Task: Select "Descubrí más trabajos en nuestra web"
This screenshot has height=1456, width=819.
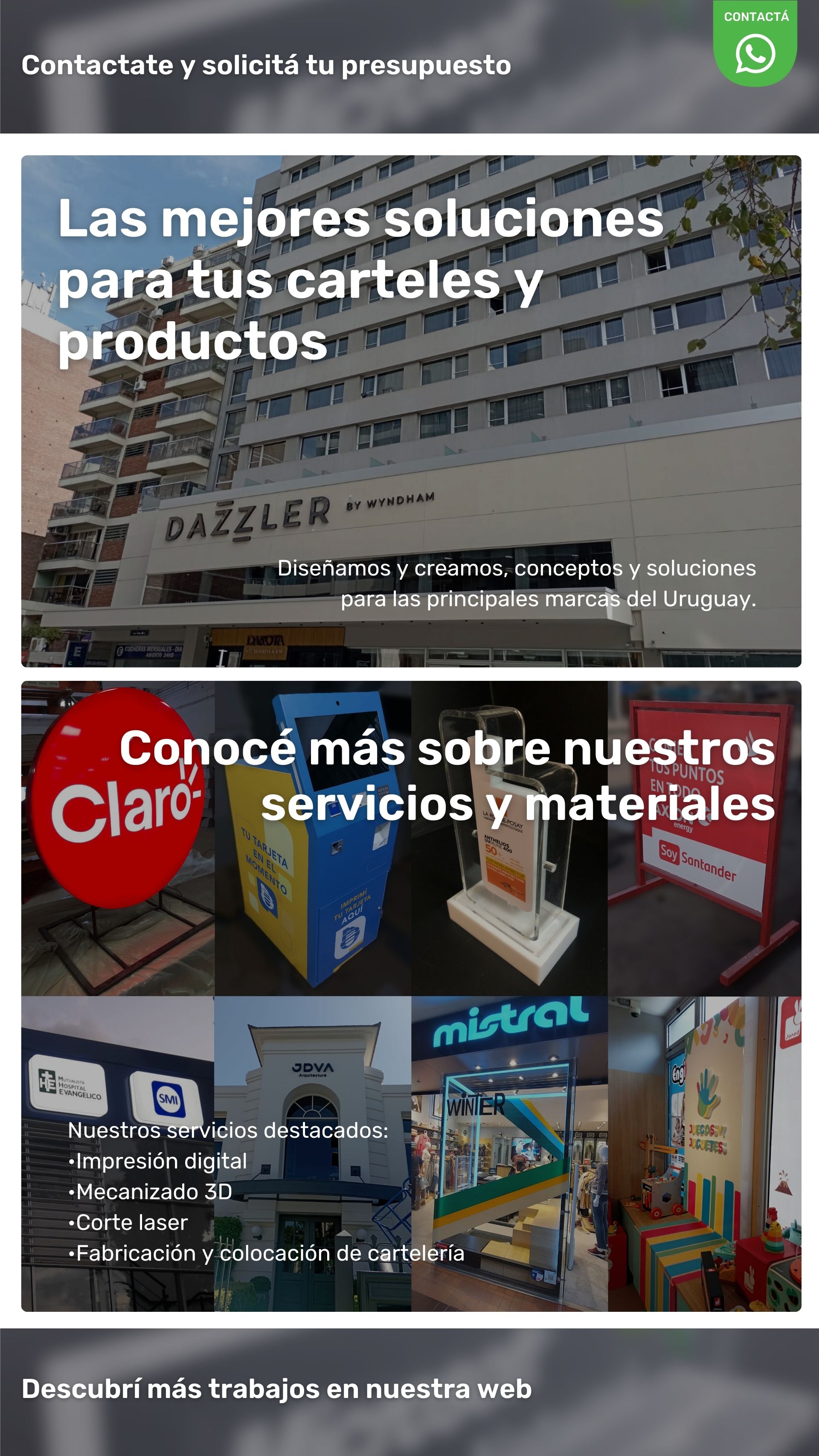Action: (276, 1389)
